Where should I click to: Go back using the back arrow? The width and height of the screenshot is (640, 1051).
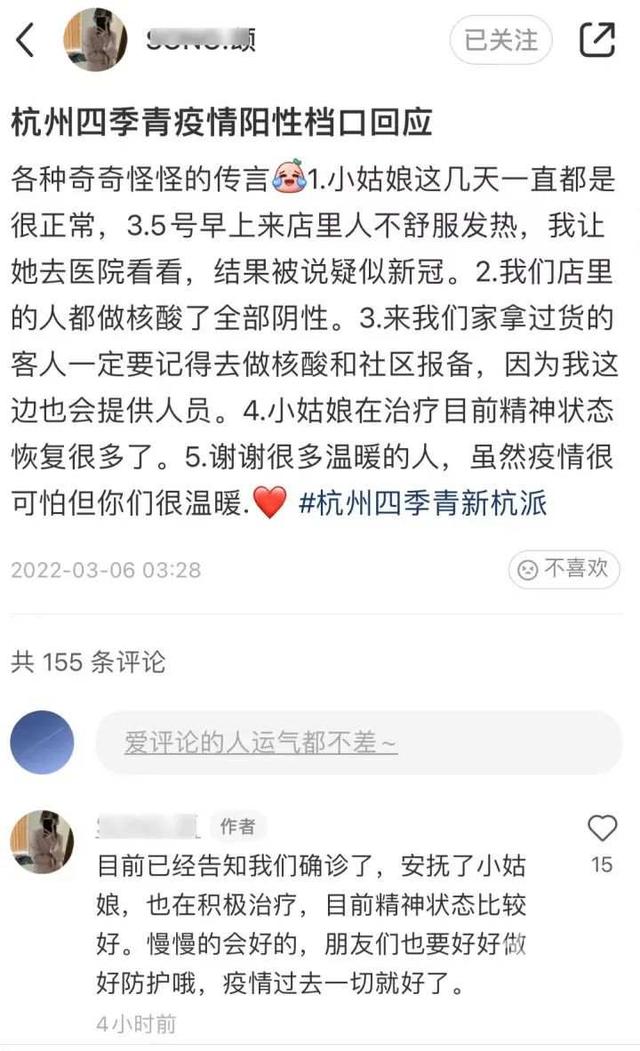[27, 39]
